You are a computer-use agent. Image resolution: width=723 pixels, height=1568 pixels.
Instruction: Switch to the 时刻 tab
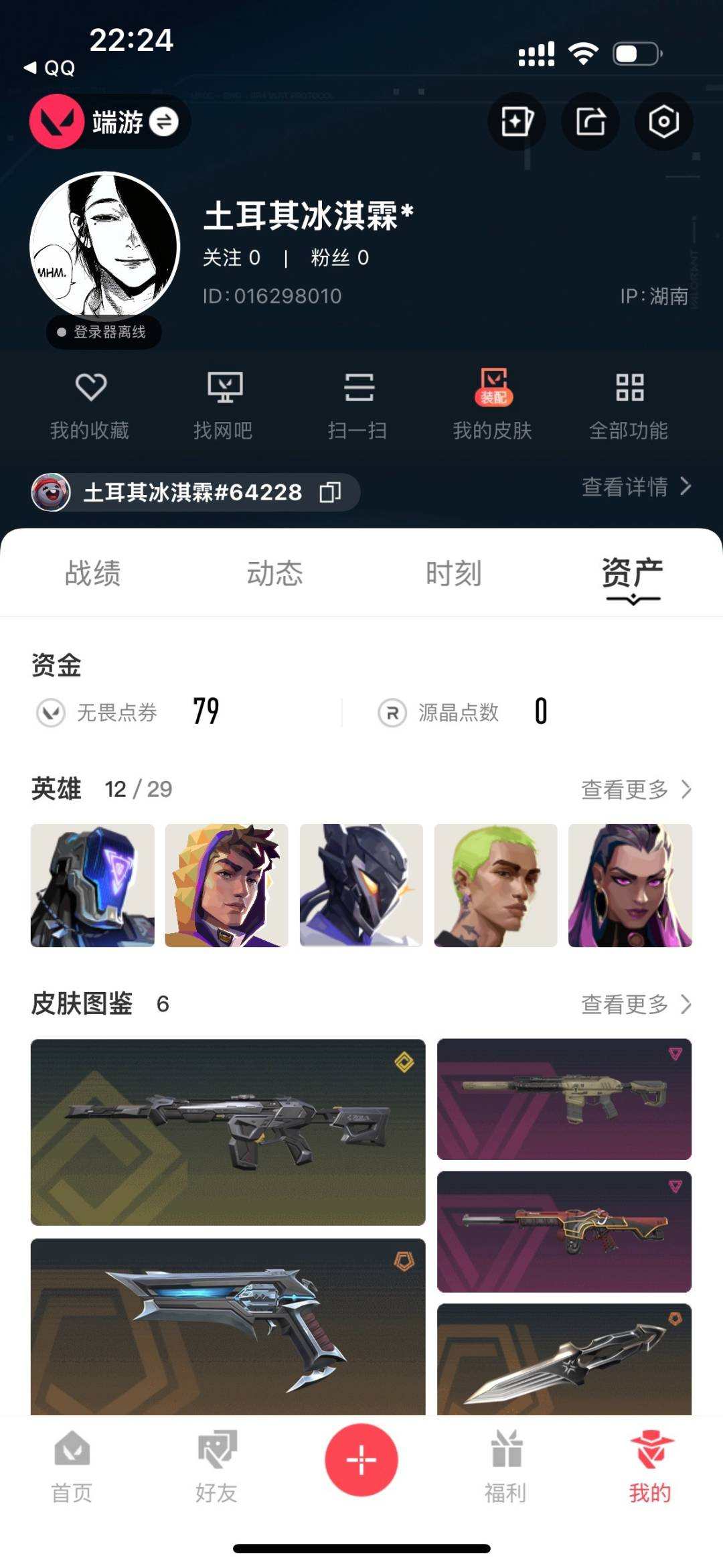point(453,574)
